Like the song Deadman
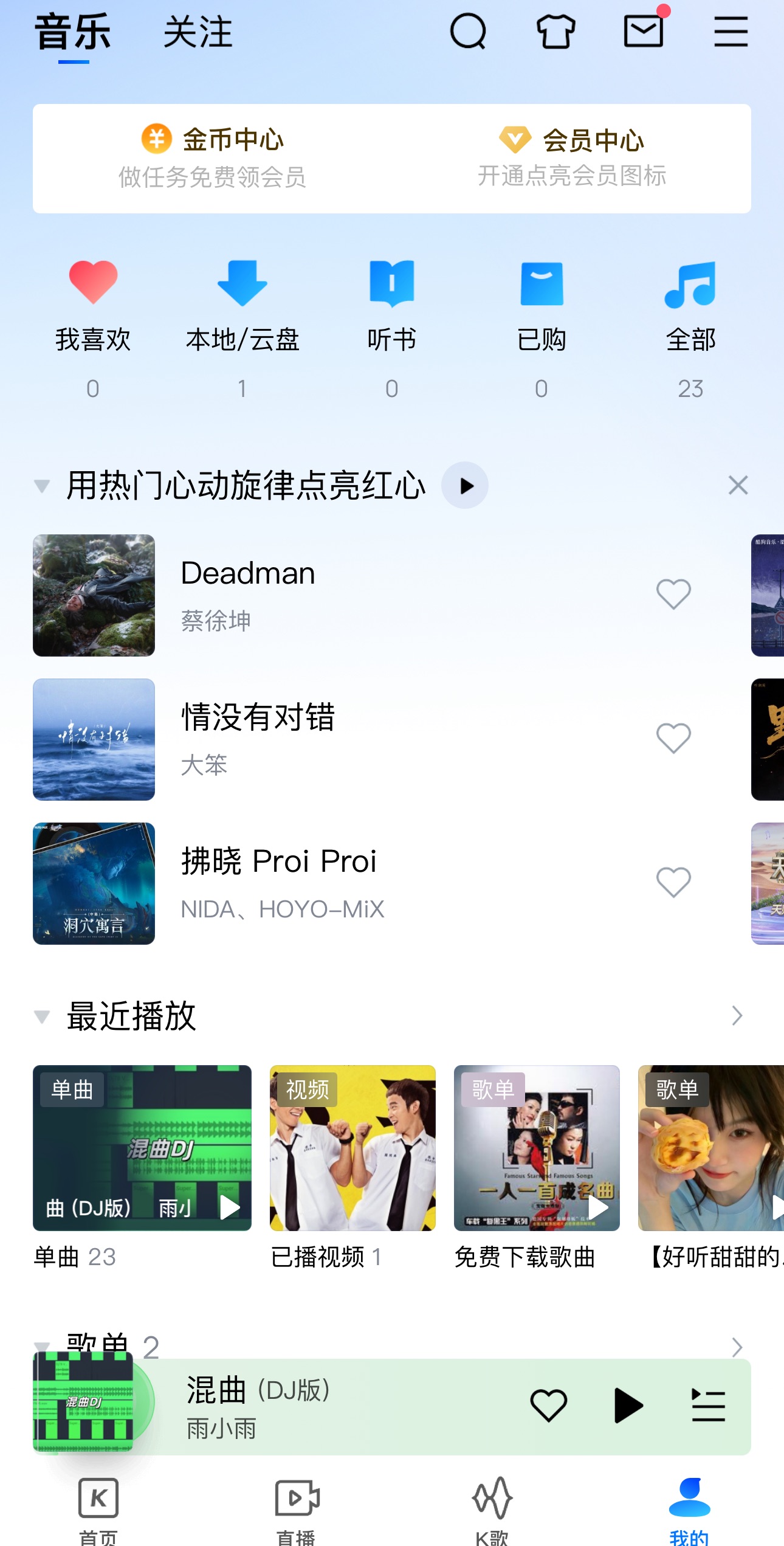784x1546 pixels. [673, 594]
